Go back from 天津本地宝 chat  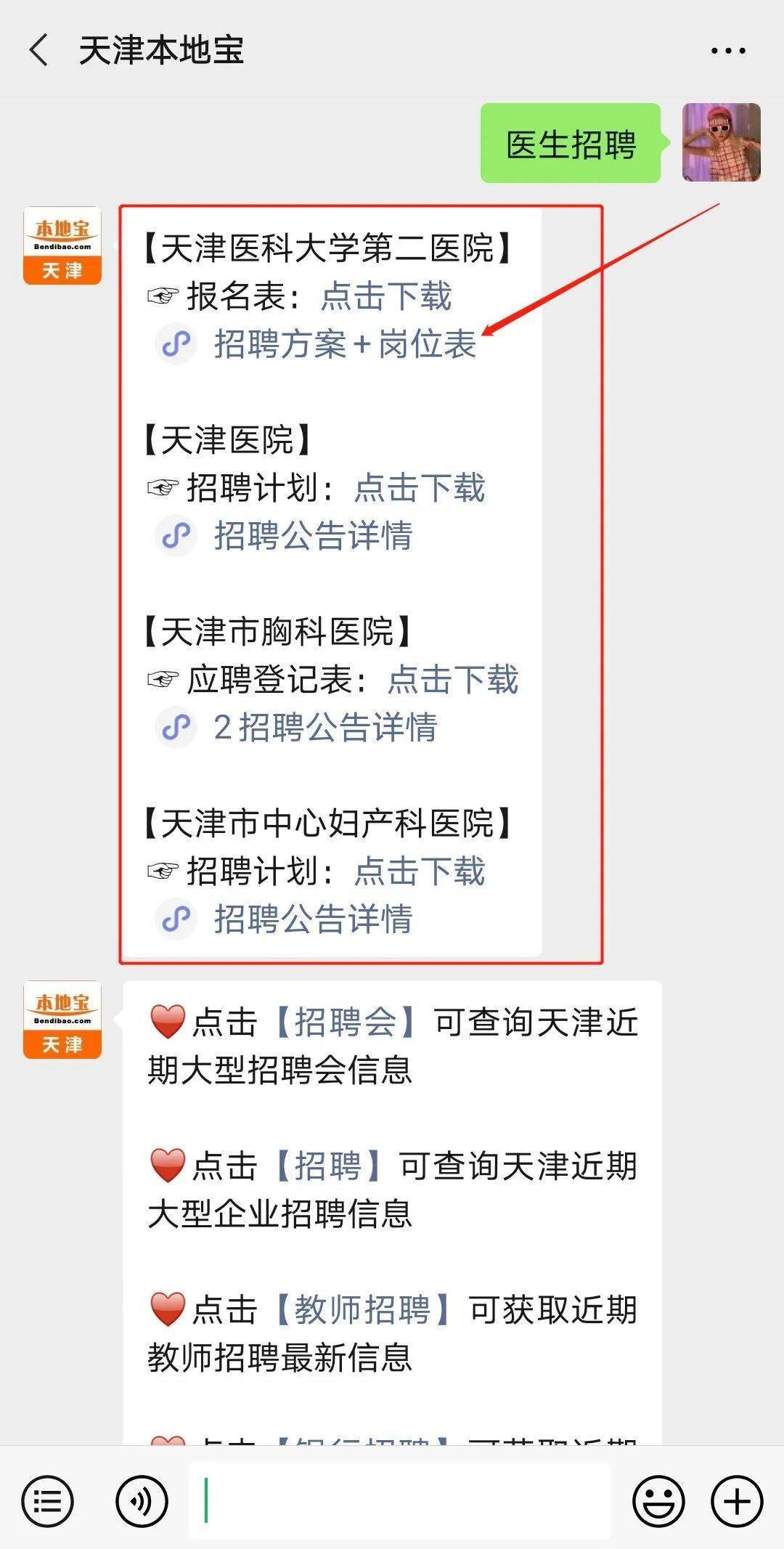click(x=39, y=51)
